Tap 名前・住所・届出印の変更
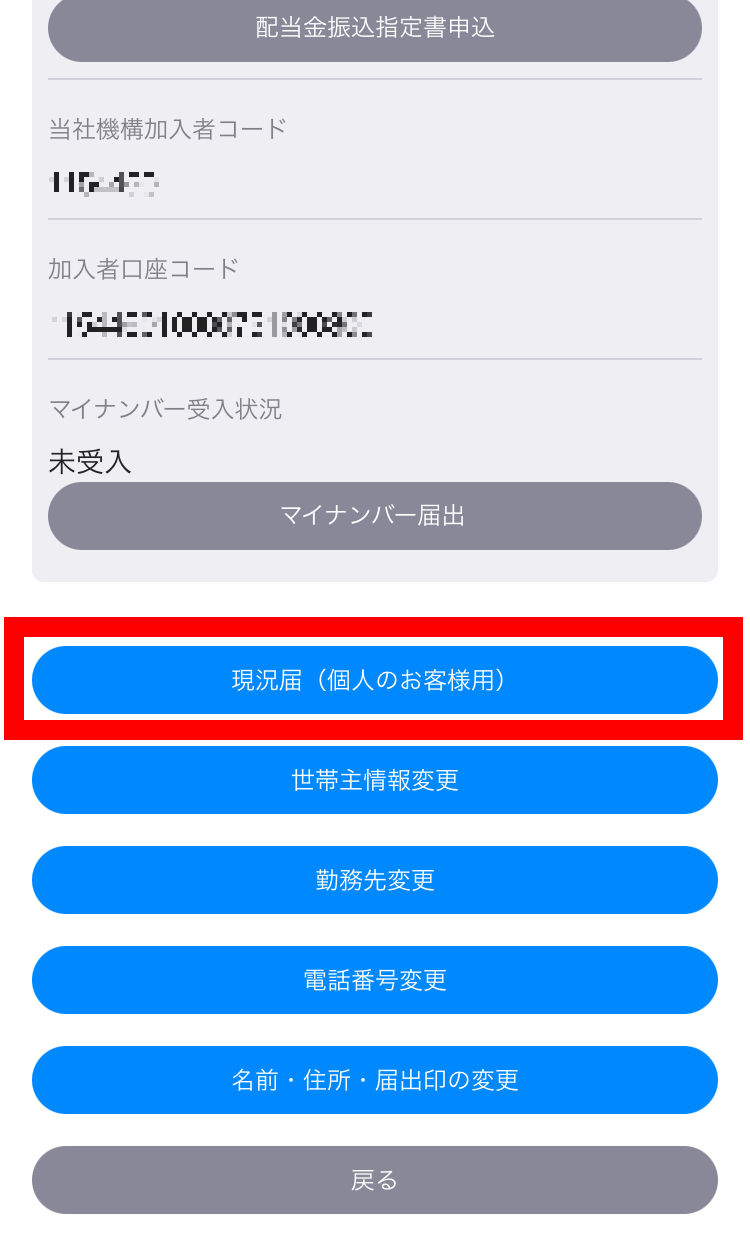Screen dimensions: 750x1246 tap(375, 1080)
